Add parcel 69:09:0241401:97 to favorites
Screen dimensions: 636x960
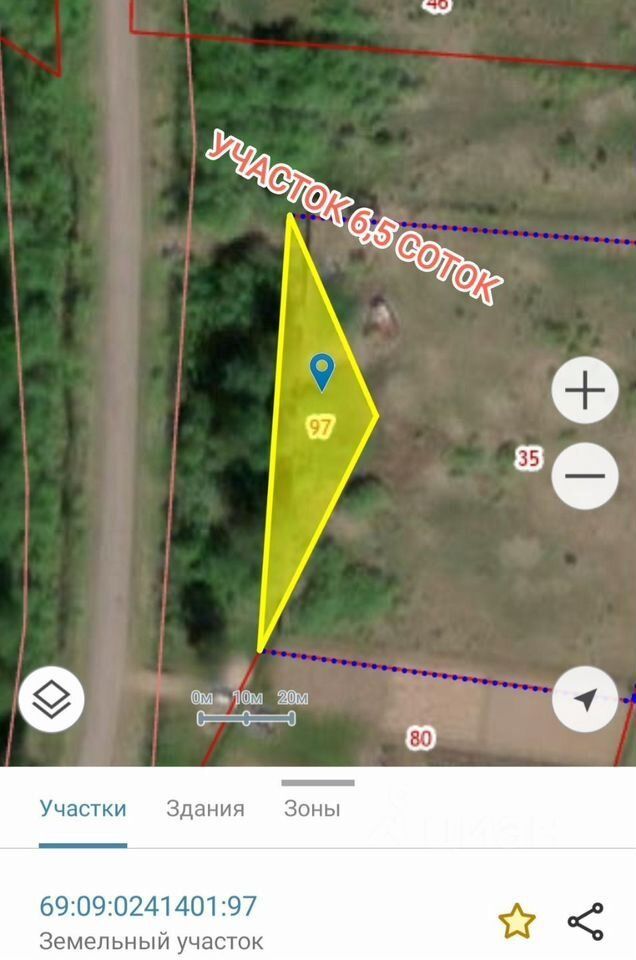pyautogui.click(x=517, y=921)
